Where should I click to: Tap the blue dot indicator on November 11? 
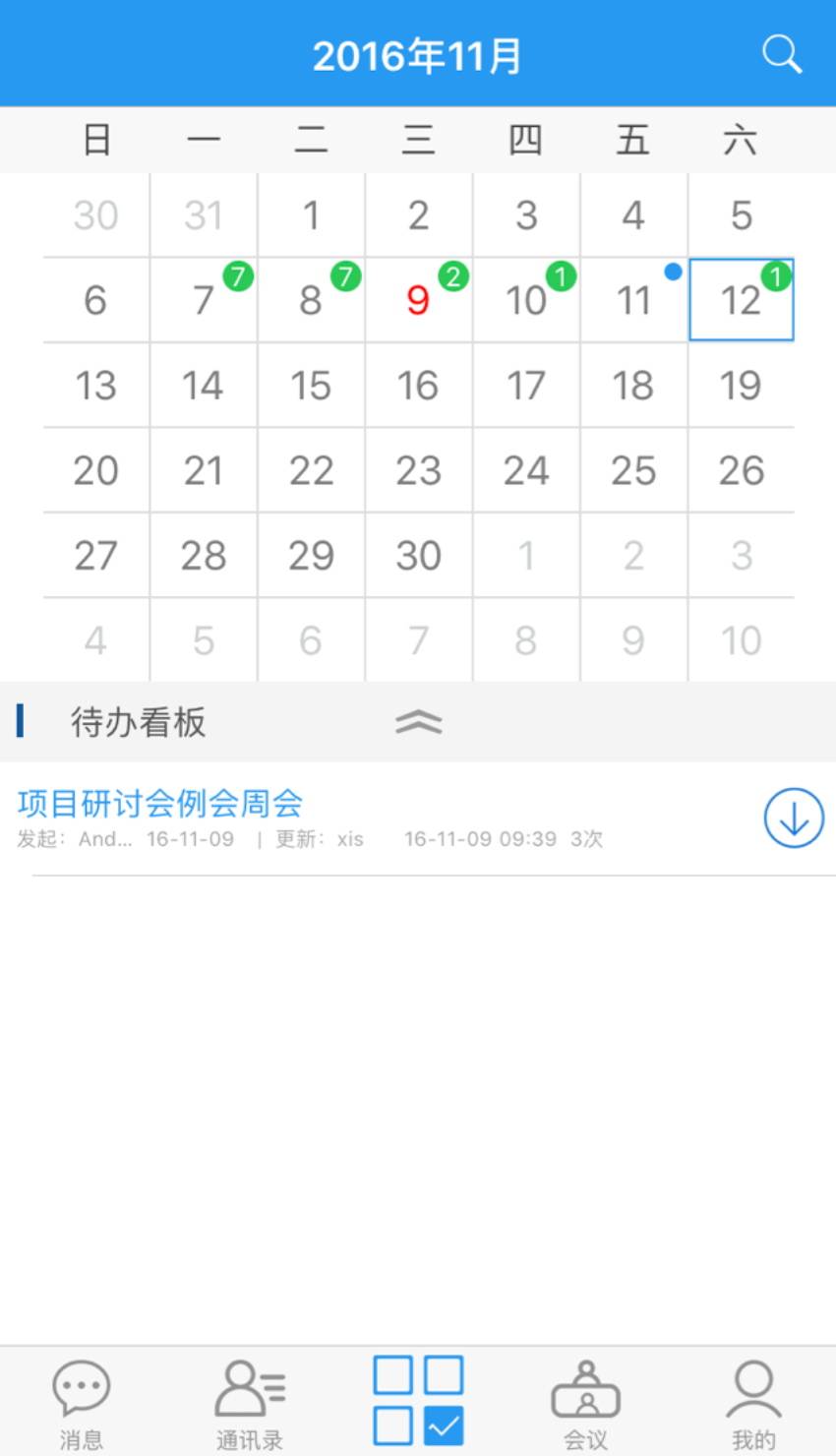click(x=673, y=273)
